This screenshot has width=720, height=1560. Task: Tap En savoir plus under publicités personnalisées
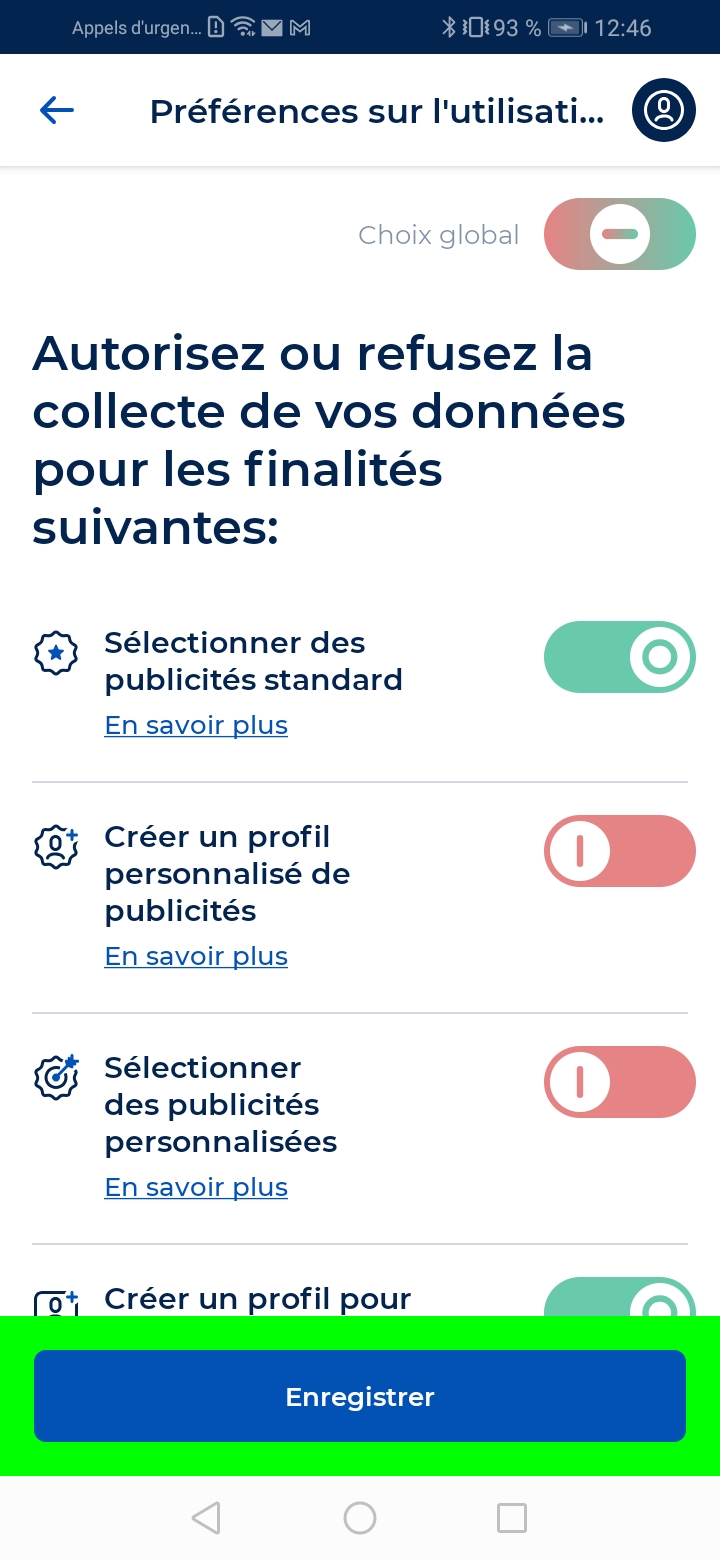(196, 1188)
